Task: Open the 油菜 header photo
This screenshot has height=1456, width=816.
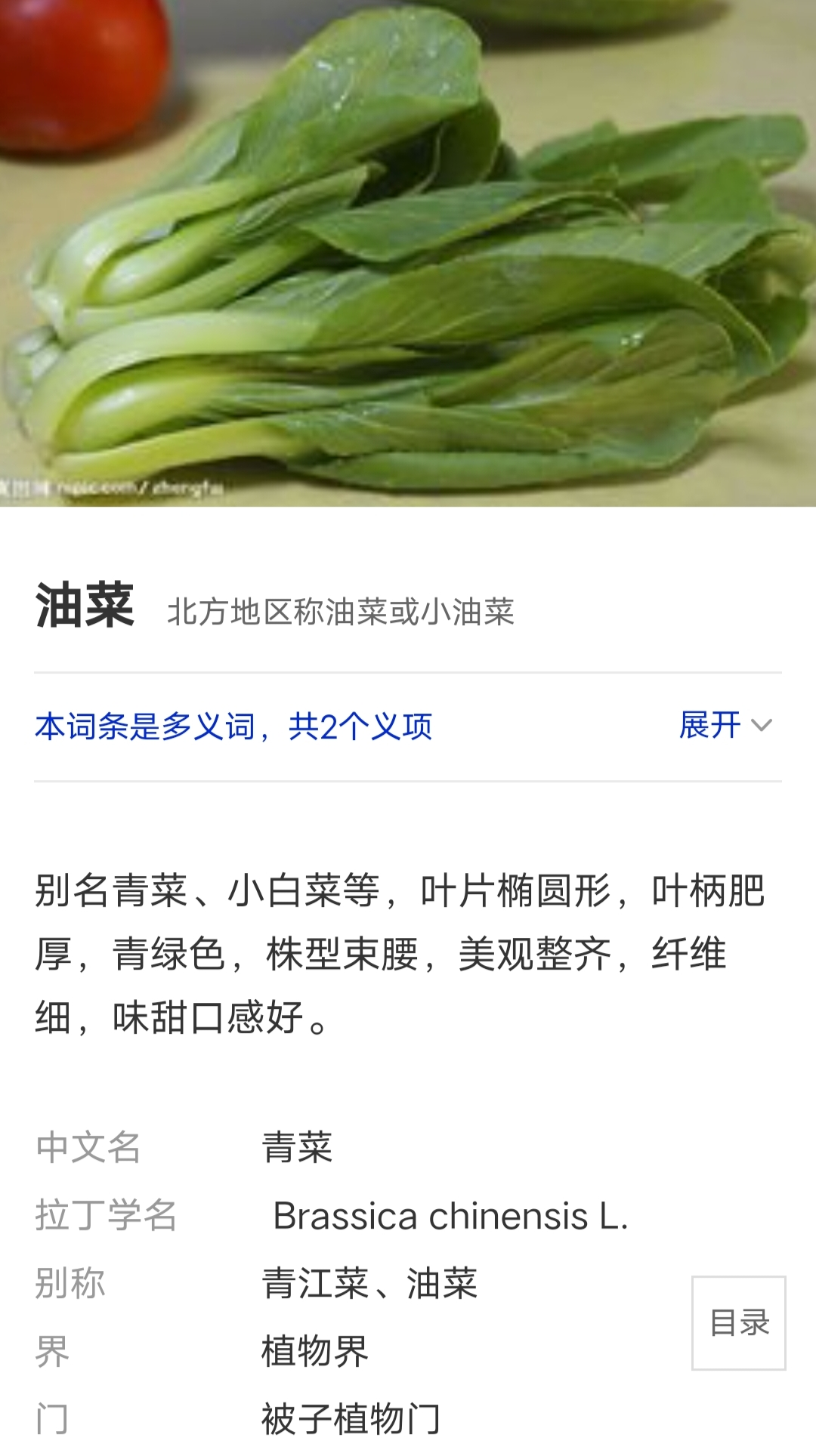Action: 408,253
